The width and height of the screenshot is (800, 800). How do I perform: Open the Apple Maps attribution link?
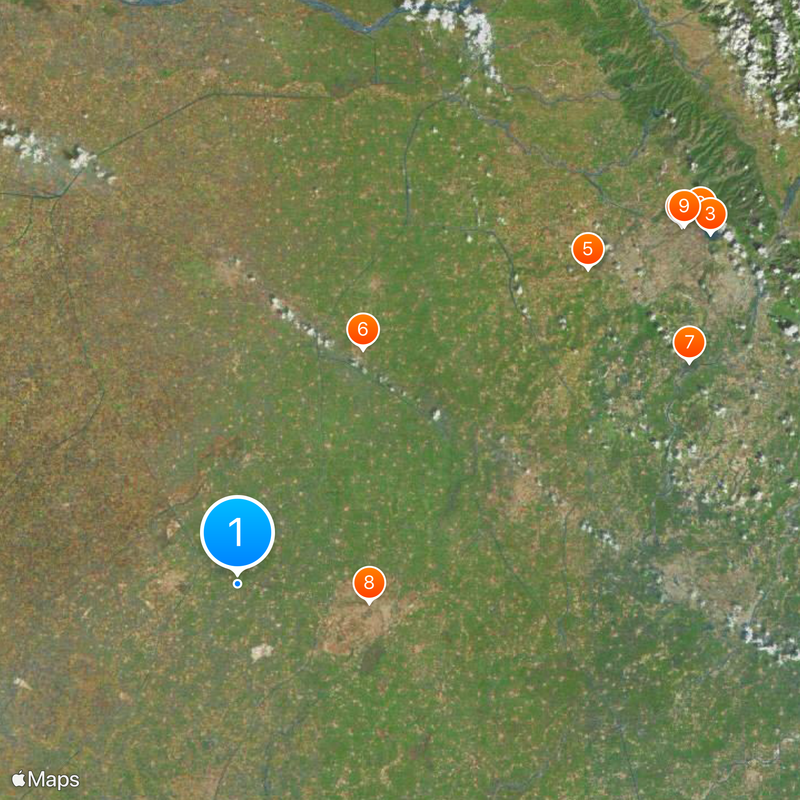pyautogui.click(x=46, y=779)
